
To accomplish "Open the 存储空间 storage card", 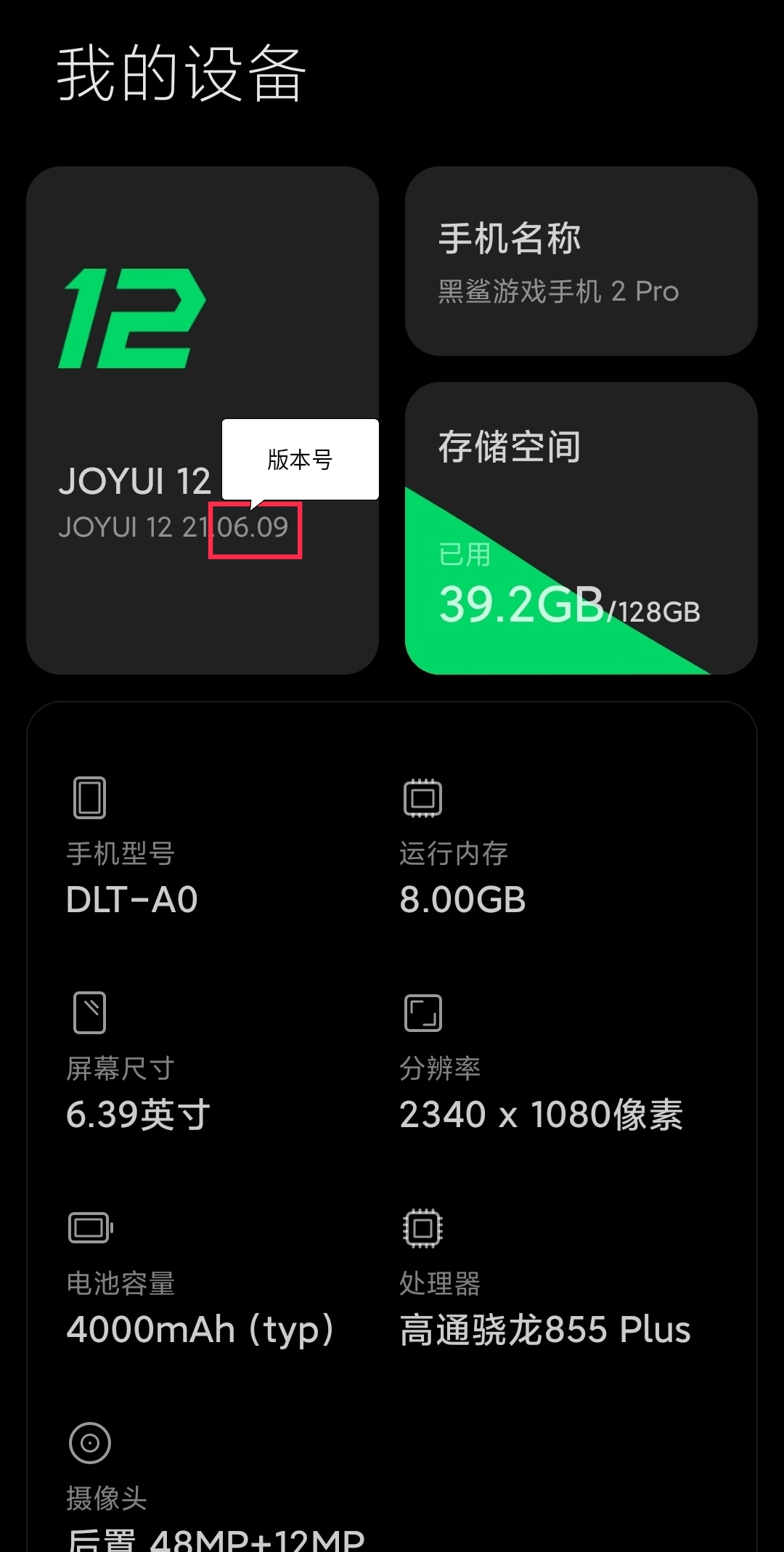I will (x=581, y=529).
